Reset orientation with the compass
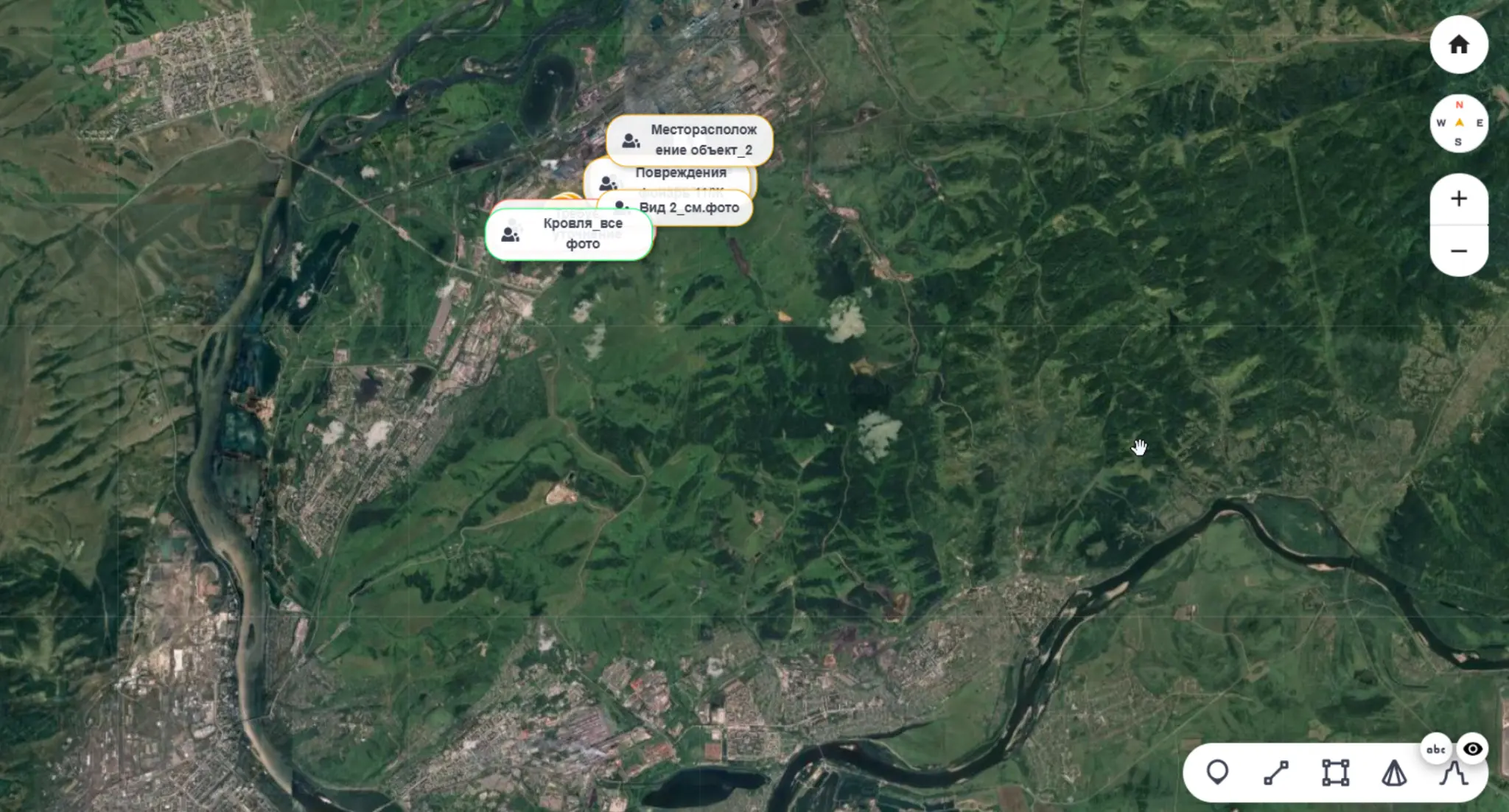This screenshot has width=1509, height=812. point(1458,123)
